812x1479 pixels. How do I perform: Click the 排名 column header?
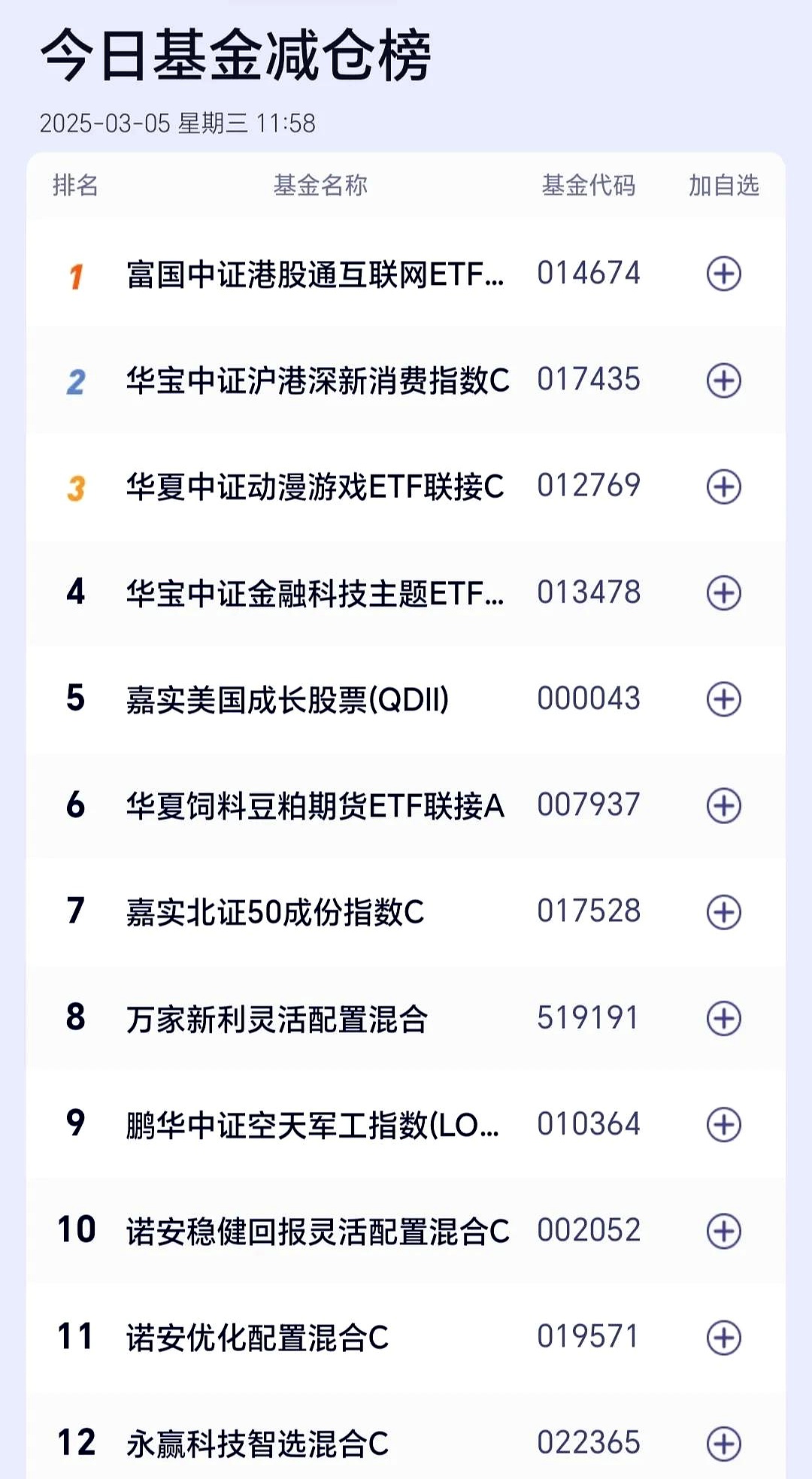tap(75, 187)
